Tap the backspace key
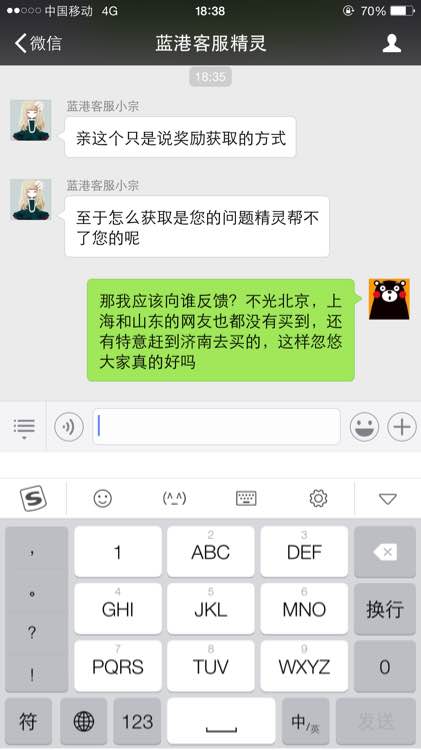The height and width of the screenshot is (750, 421). point(385,552)
